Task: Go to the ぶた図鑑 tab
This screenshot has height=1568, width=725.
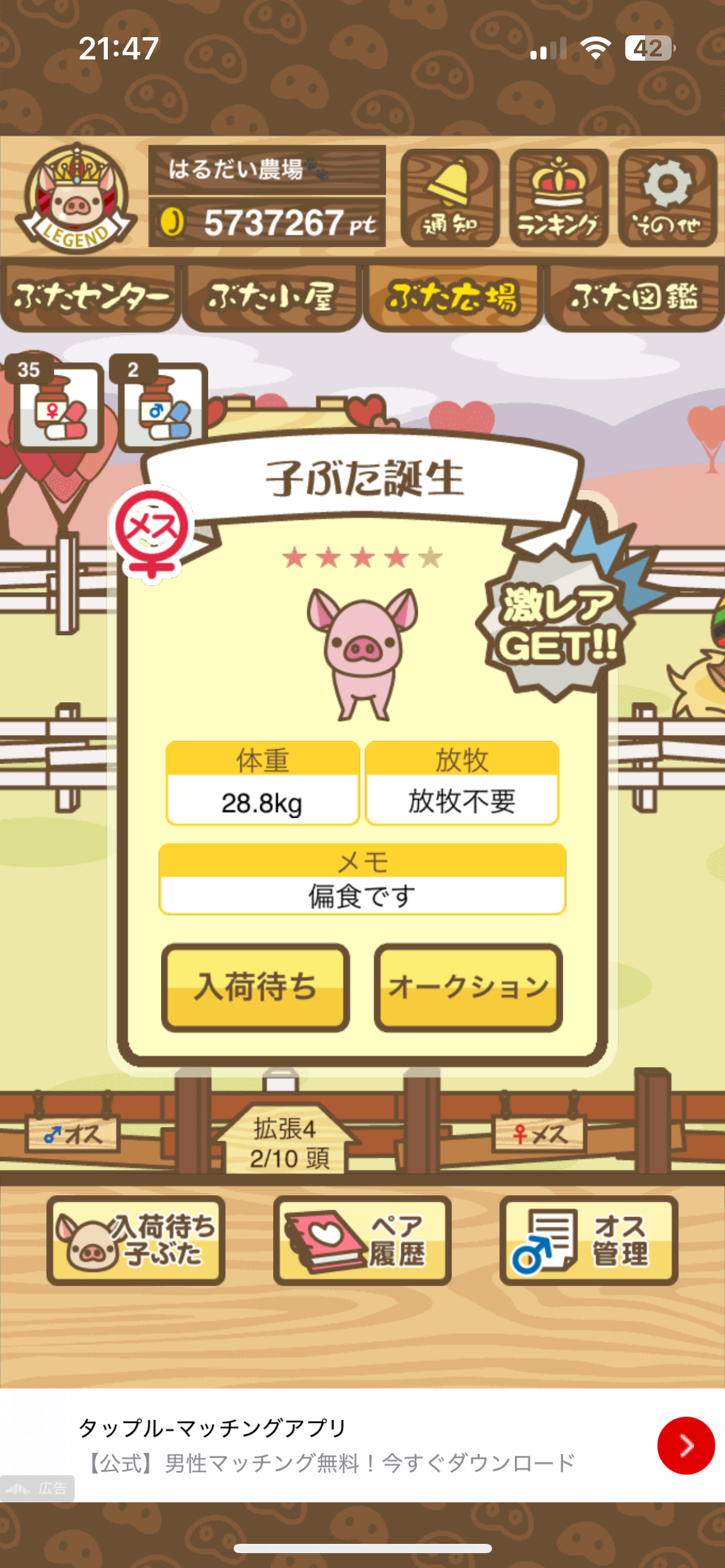Action: (x=634, y=298)
